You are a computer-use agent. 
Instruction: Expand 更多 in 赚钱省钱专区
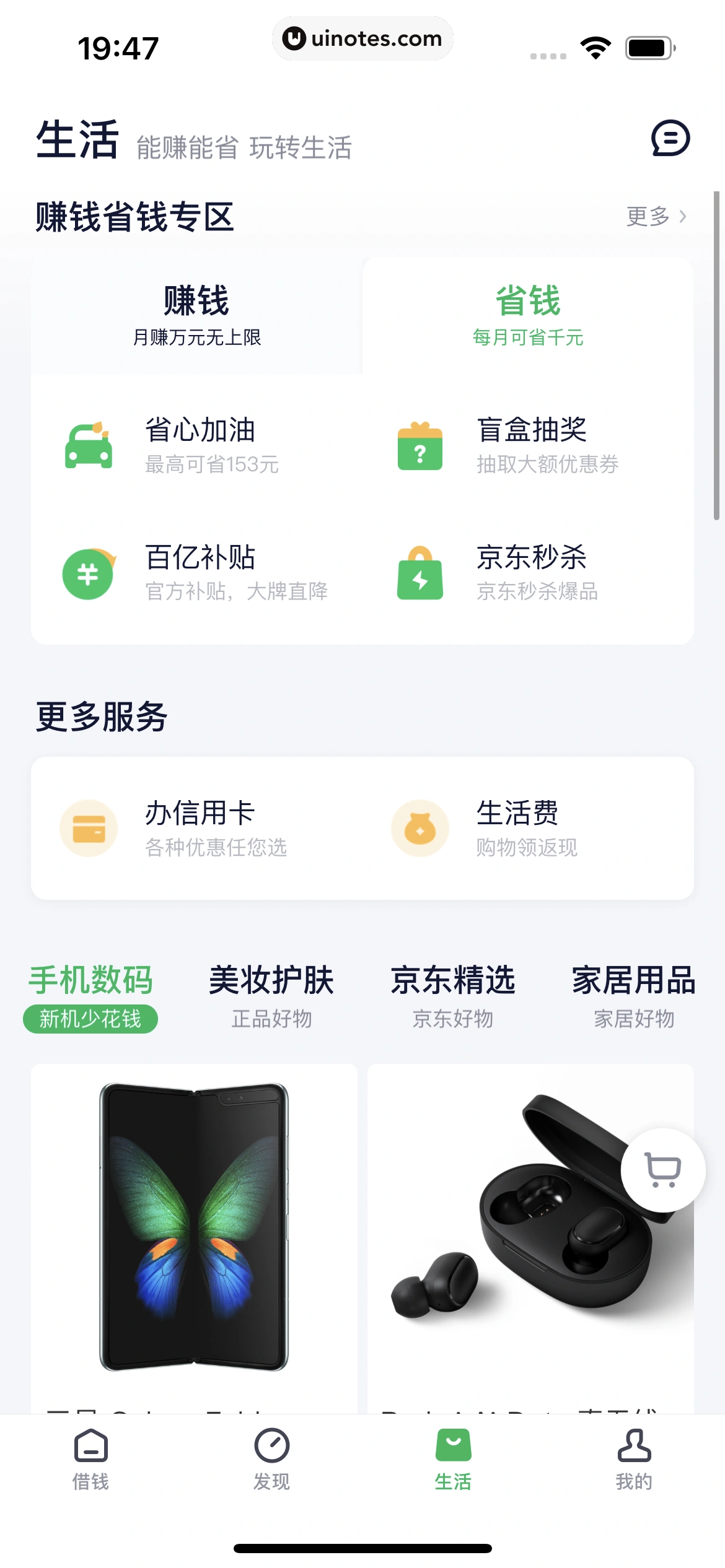656,216
